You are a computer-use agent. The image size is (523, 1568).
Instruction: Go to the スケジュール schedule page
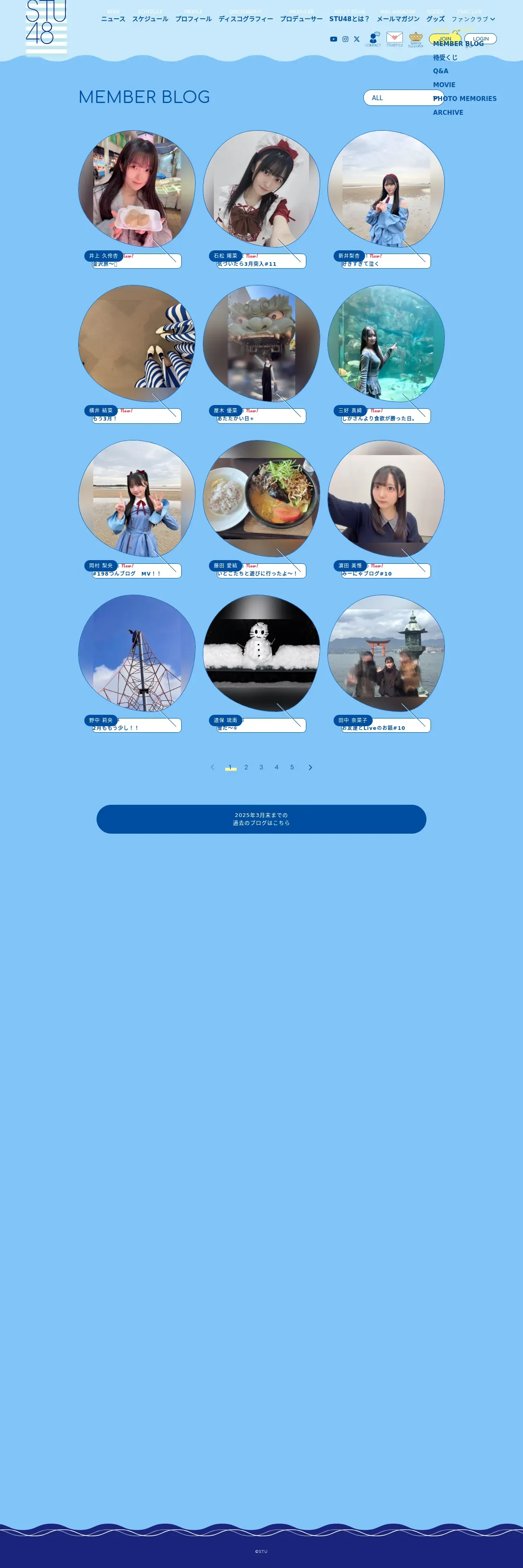150,19
